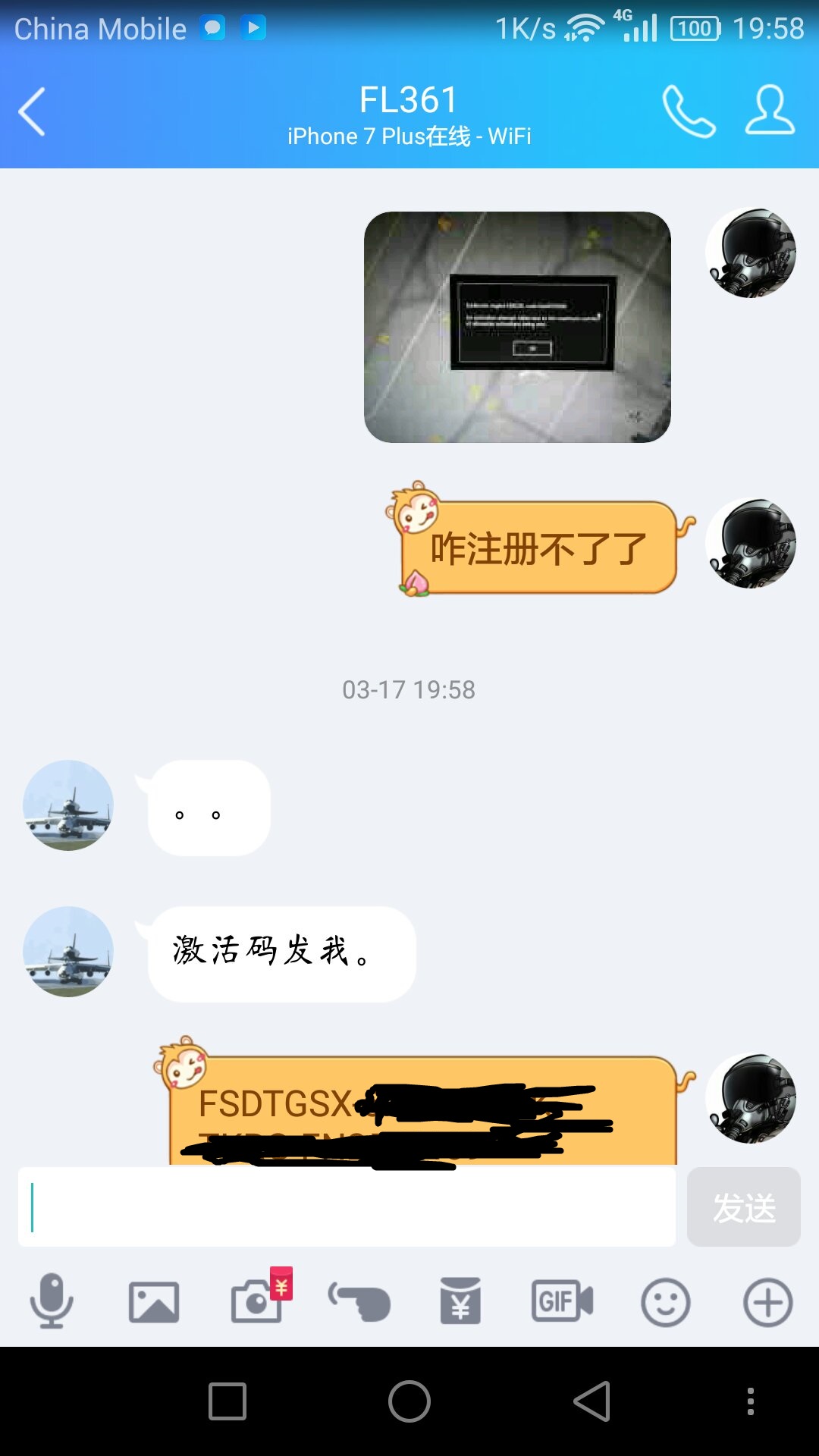Open the camera to take a photo

(x=256, y=1302)
